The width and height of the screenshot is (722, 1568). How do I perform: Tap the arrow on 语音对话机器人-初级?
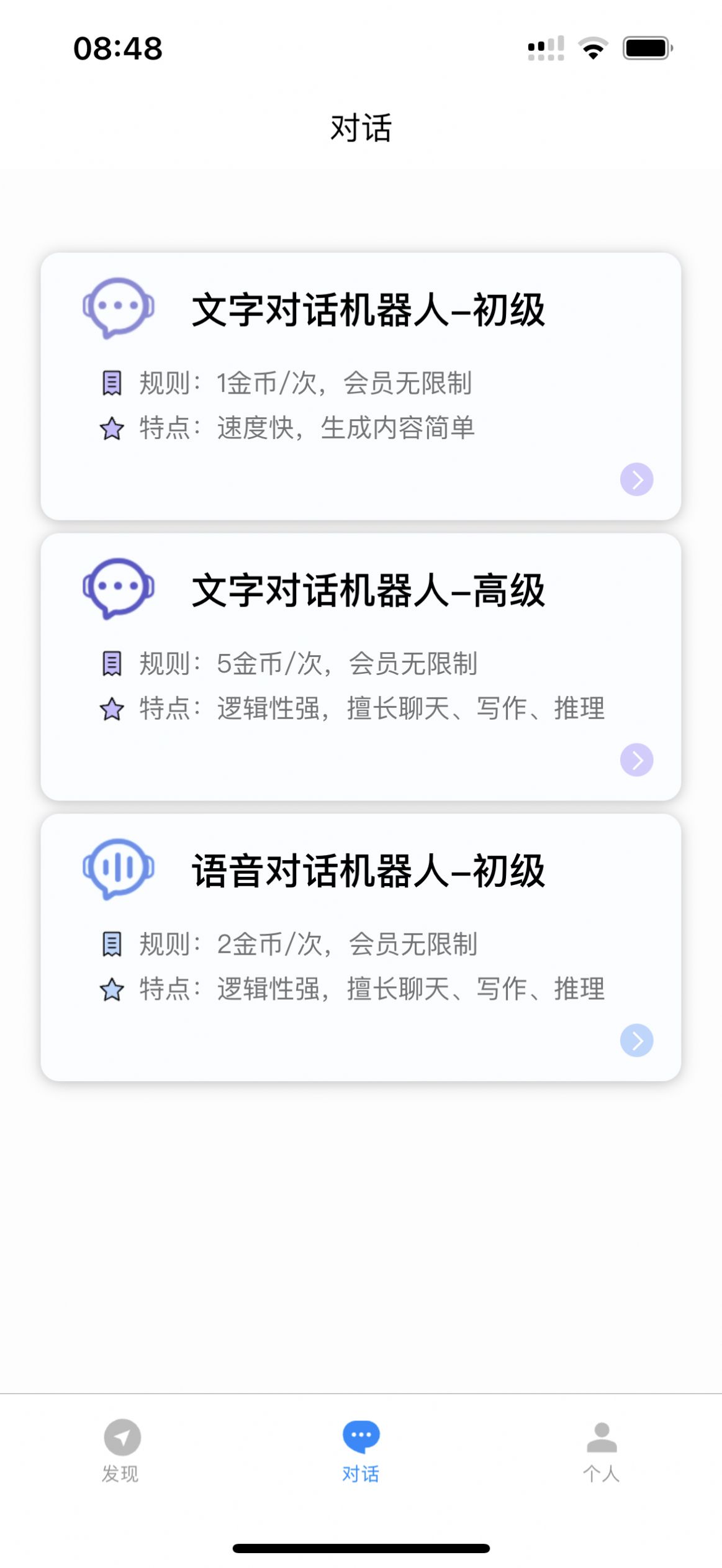click(x=636, y=1040)
